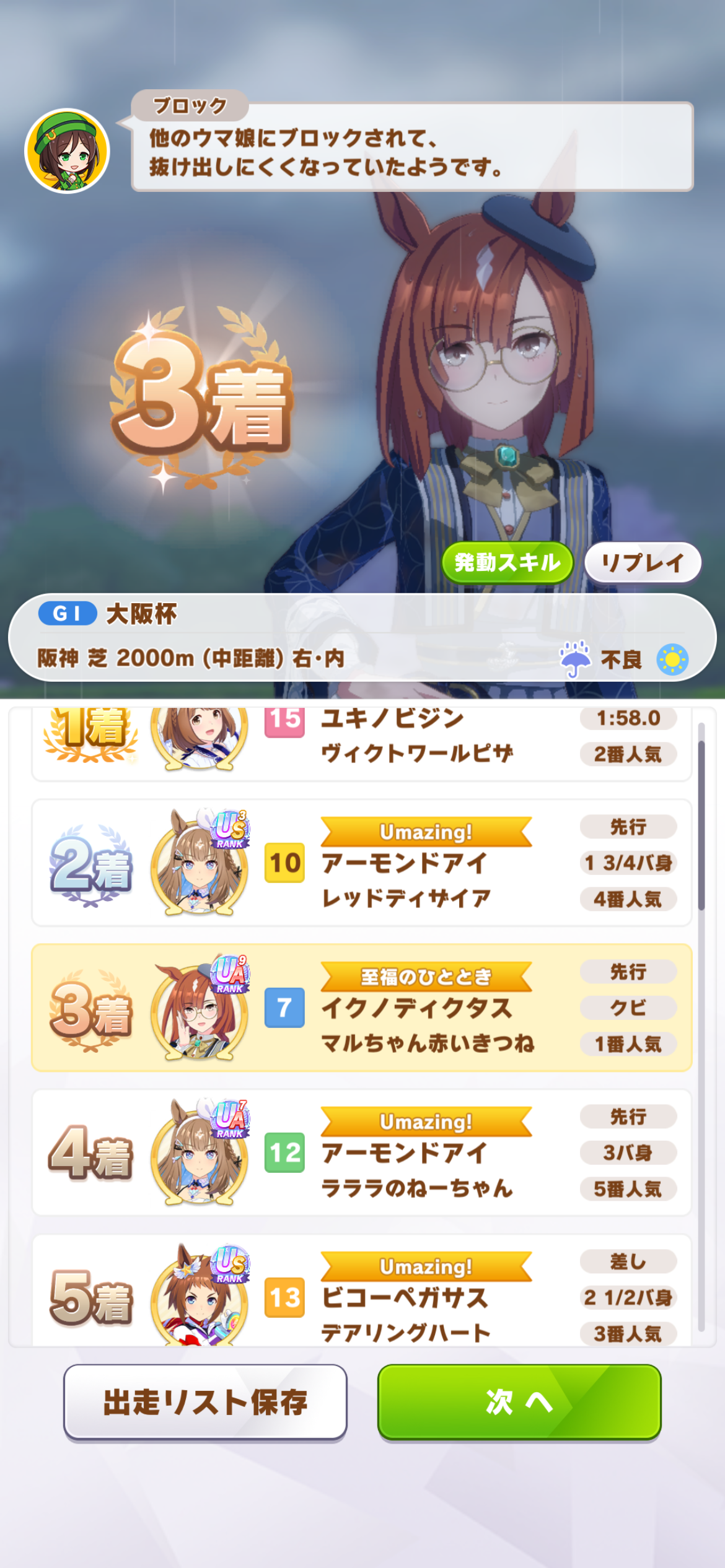The height and width of the screenshot is (1568, 725).
Task: View 5th place ビコーペガサス result row
Action: pyautogui.click(x=361, y=1294)
